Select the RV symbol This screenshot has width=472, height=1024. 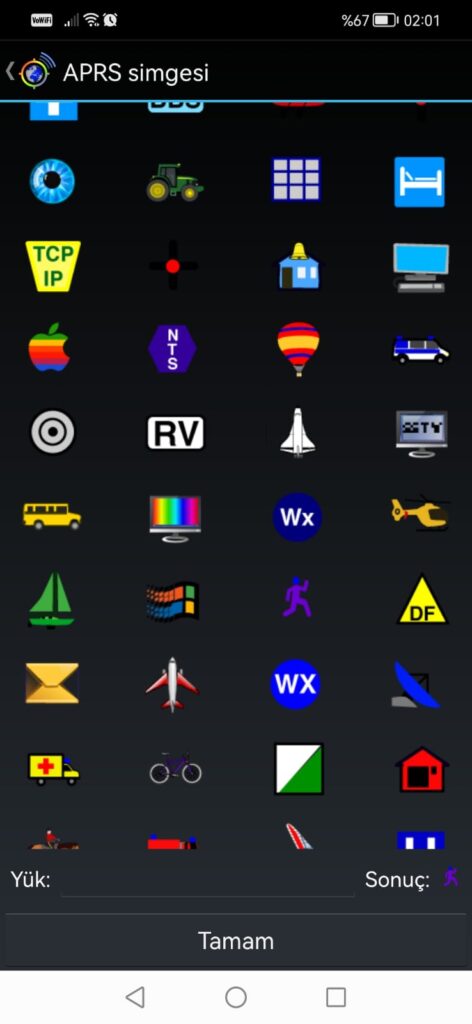175,432
